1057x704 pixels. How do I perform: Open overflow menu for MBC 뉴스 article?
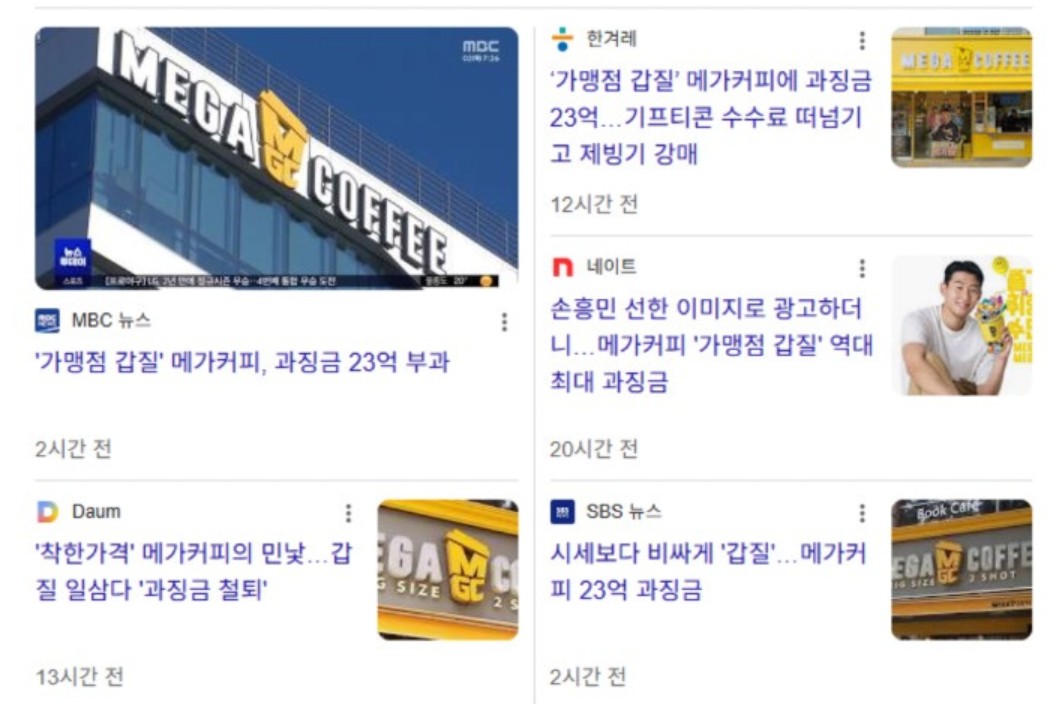(x=504, y=322)
